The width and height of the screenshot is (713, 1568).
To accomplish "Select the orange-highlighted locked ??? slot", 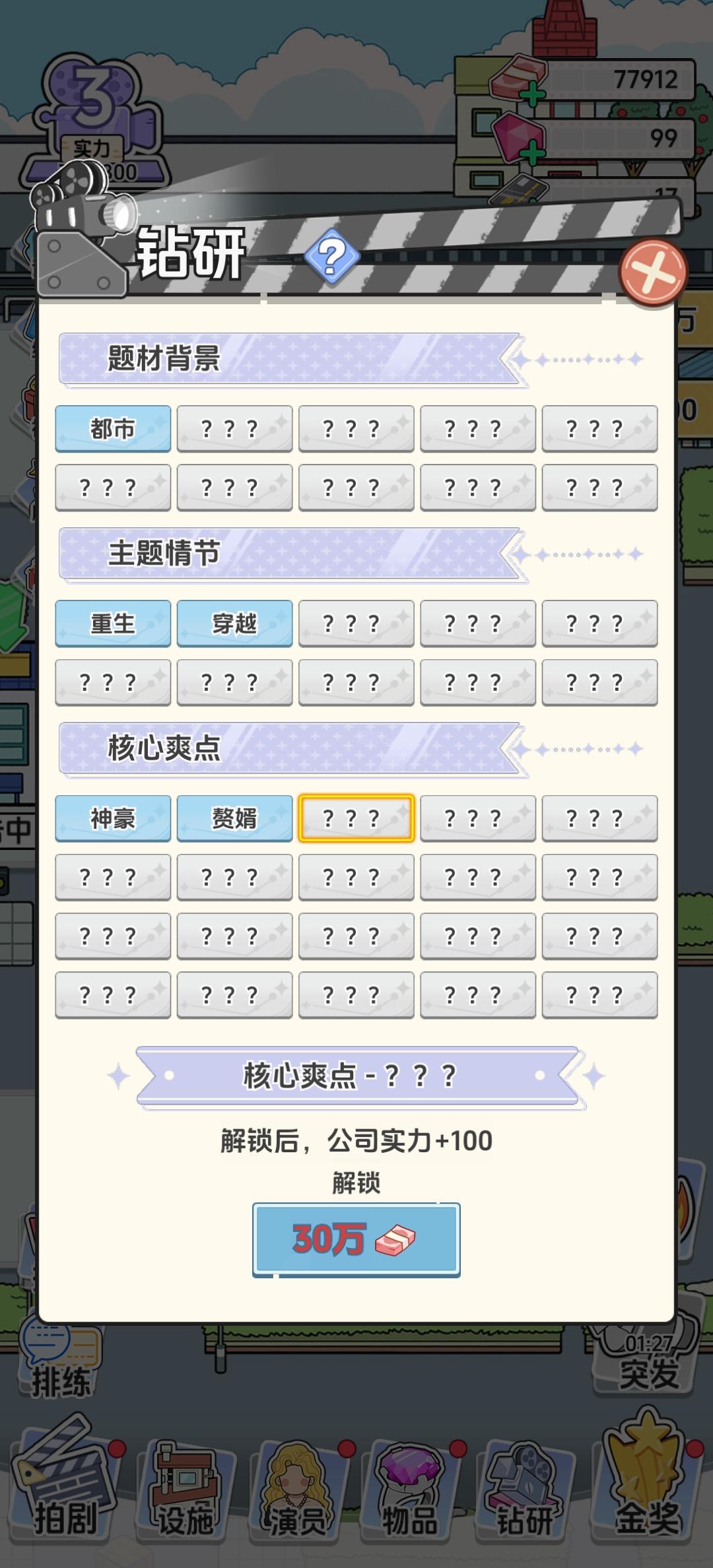I will 356,818.
